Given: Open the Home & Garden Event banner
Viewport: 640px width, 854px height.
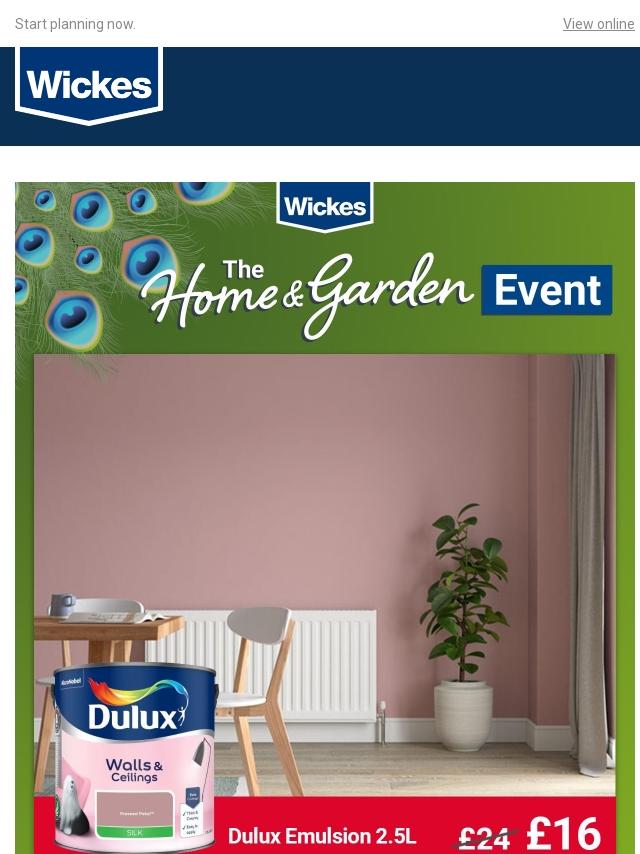Looking at the screenshot, I should 325,517.
